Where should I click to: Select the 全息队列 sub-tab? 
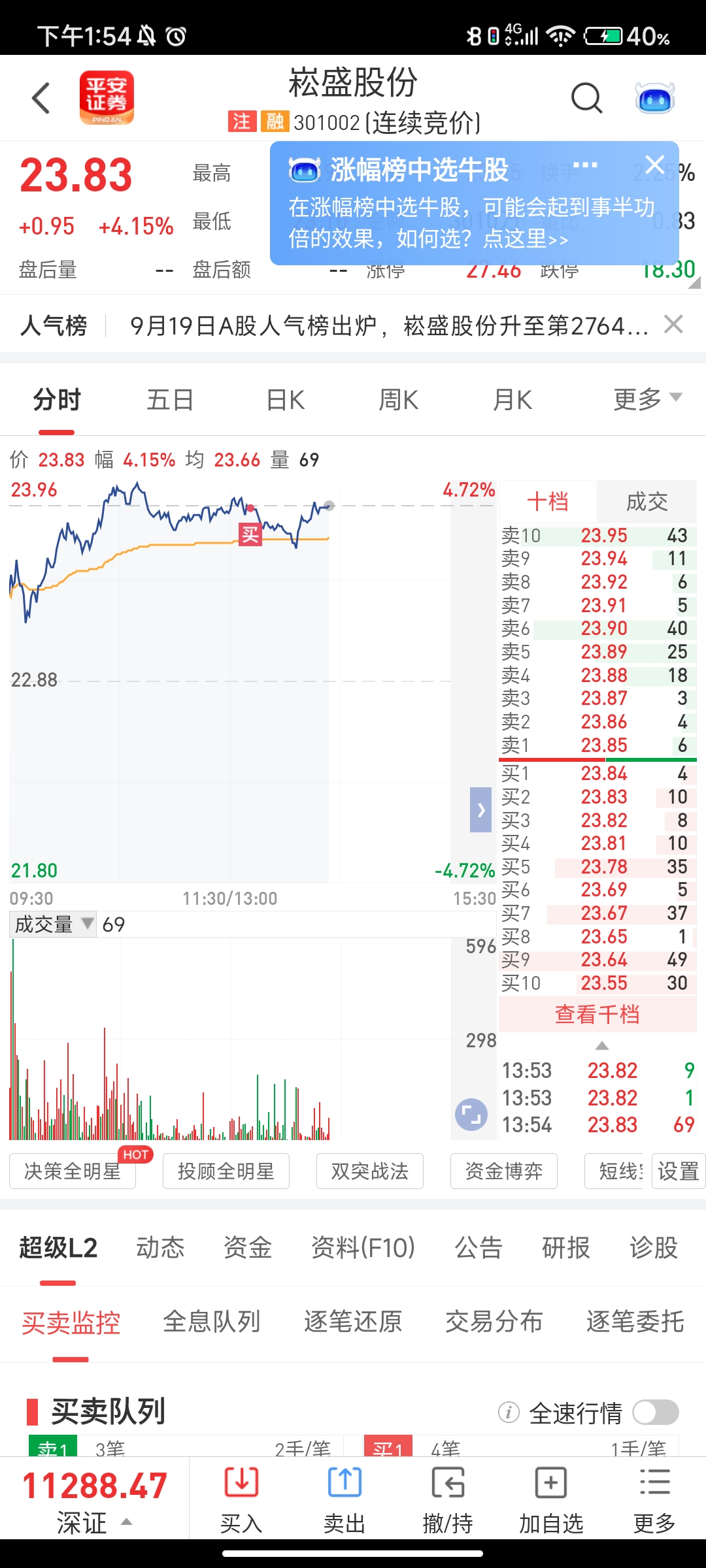211,1322
